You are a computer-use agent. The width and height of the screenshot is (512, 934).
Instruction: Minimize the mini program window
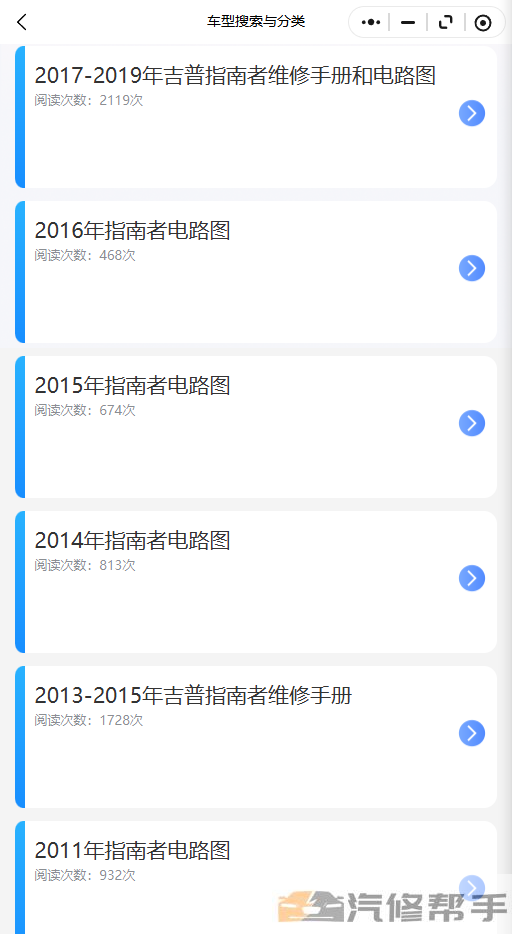tap(408, 23)
